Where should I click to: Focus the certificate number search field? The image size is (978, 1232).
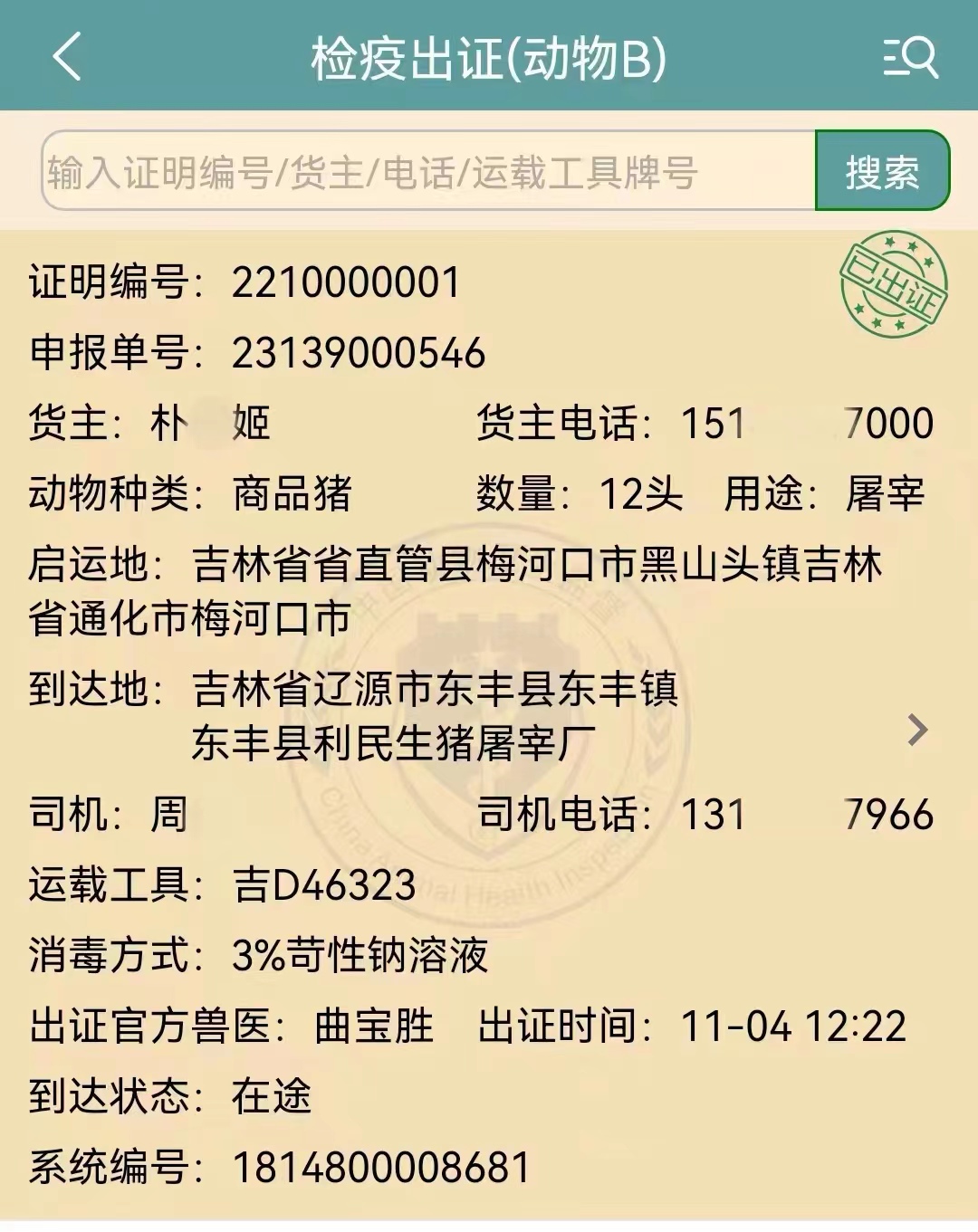[x=427, y=172]
